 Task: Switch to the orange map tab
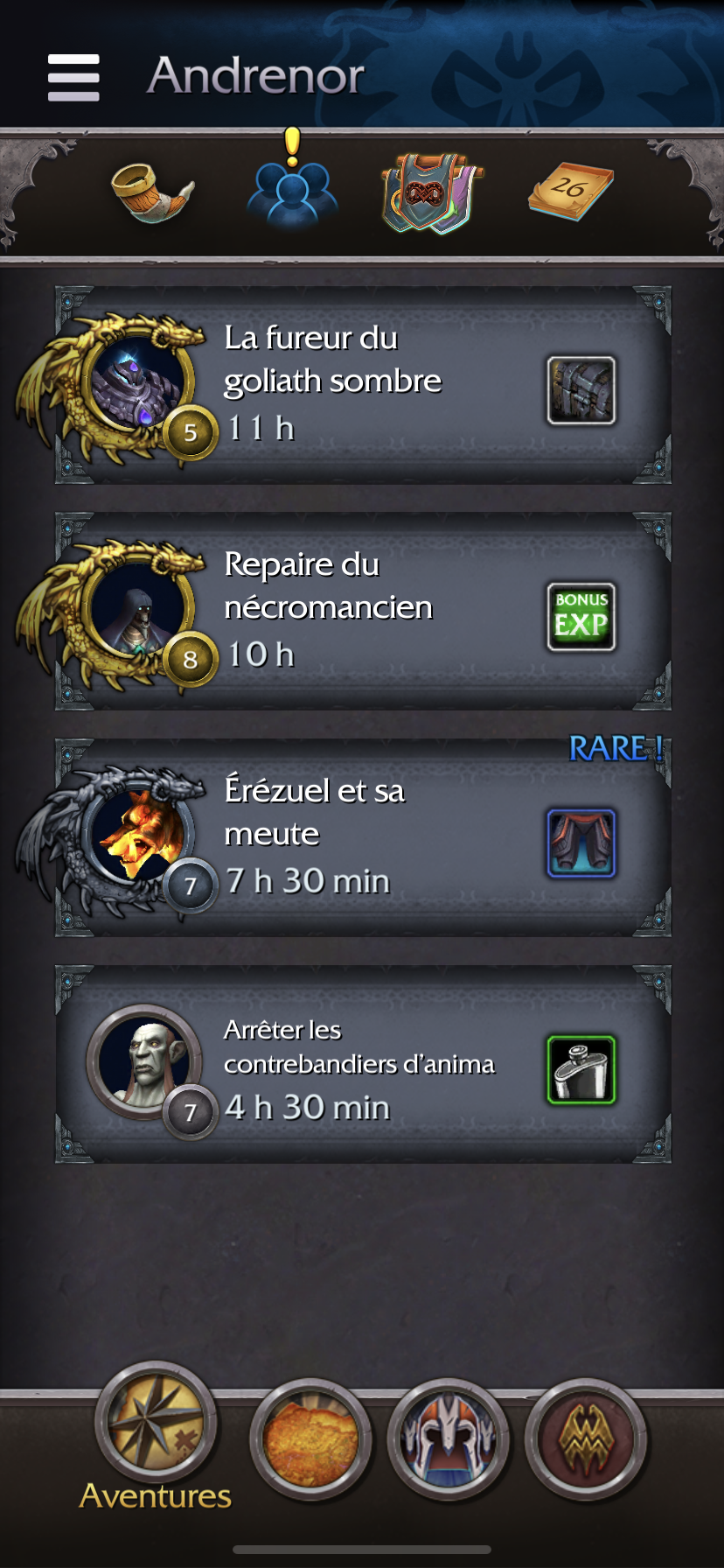click(x=310, y=1439)
